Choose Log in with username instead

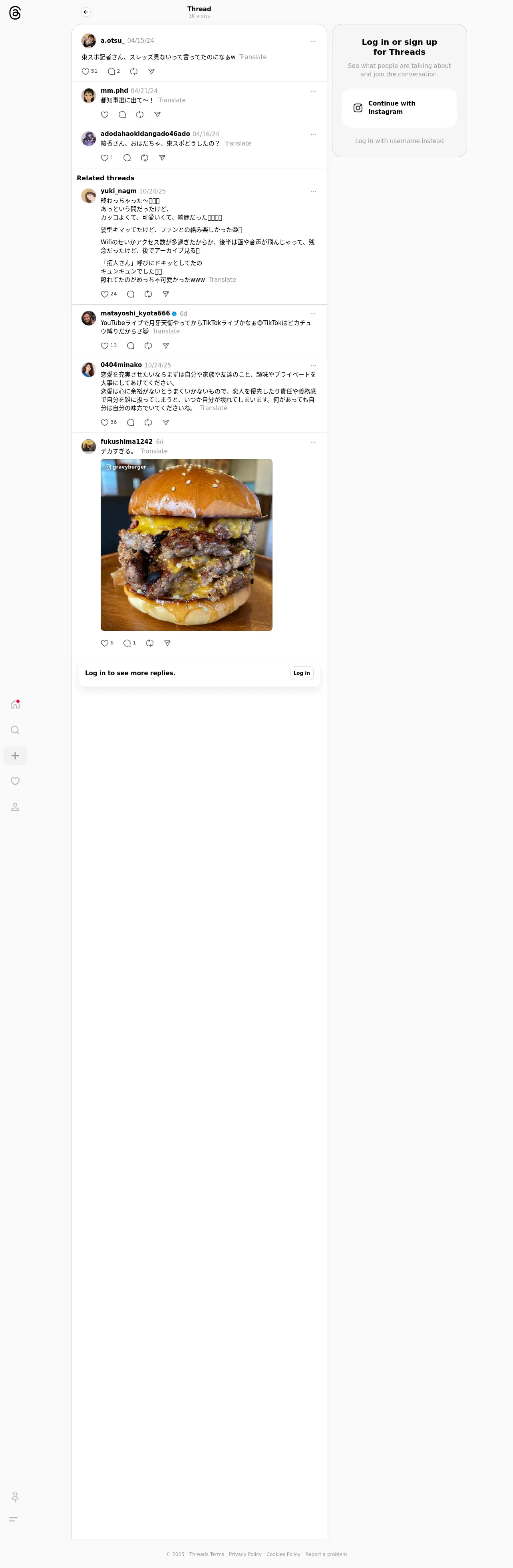click(399, 141)
